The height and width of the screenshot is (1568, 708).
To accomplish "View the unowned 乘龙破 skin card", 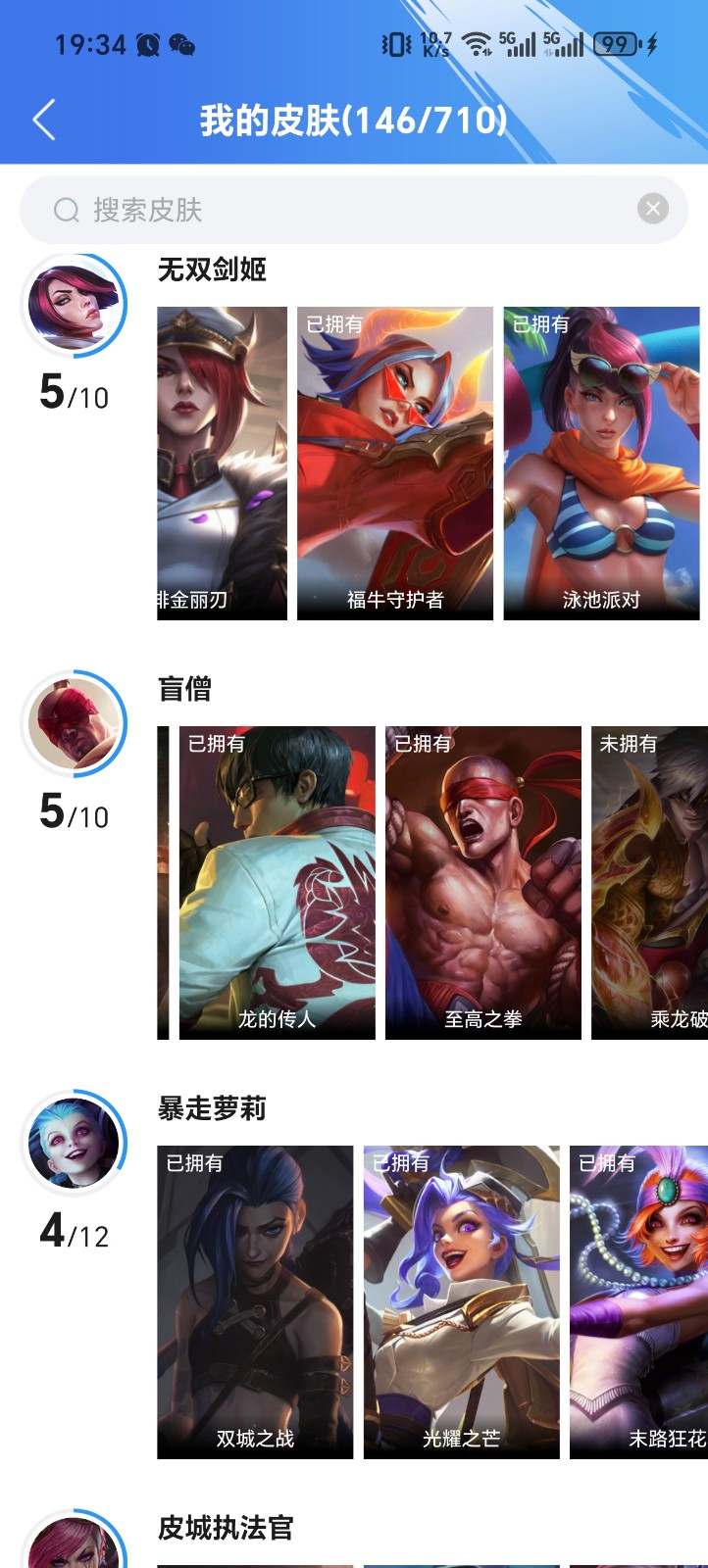I will [x=649, y=882].
